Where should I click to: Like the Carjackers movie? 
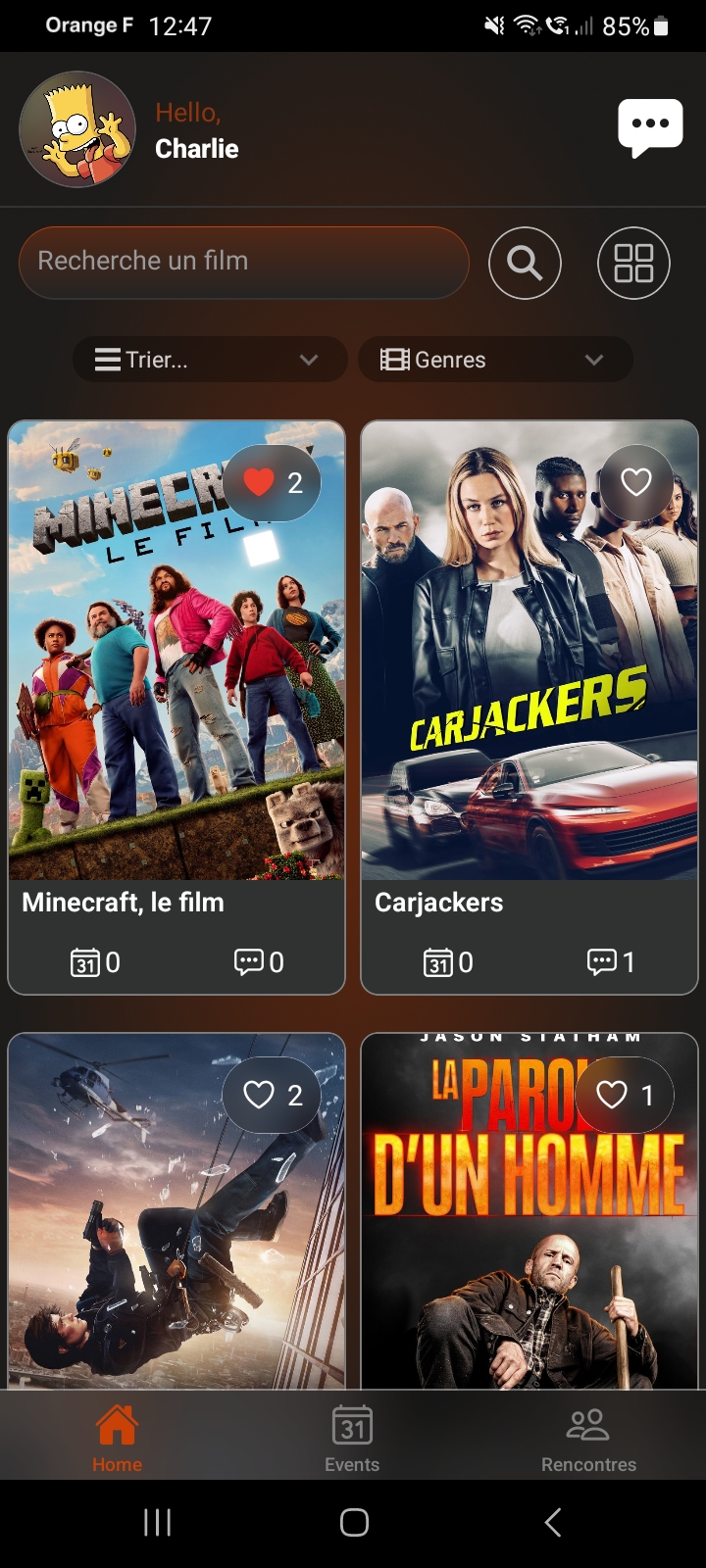(636, 482)
